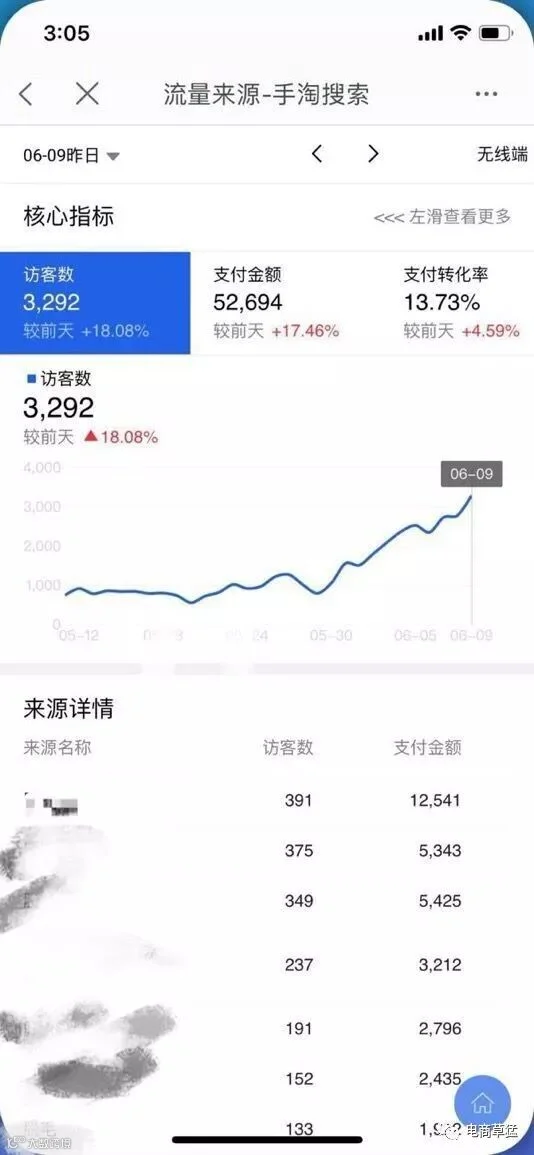Tap the 无线端 device selector
The width and height of the screenshot is (534, 1155).
pyautogui.click(x=502, y=154)
